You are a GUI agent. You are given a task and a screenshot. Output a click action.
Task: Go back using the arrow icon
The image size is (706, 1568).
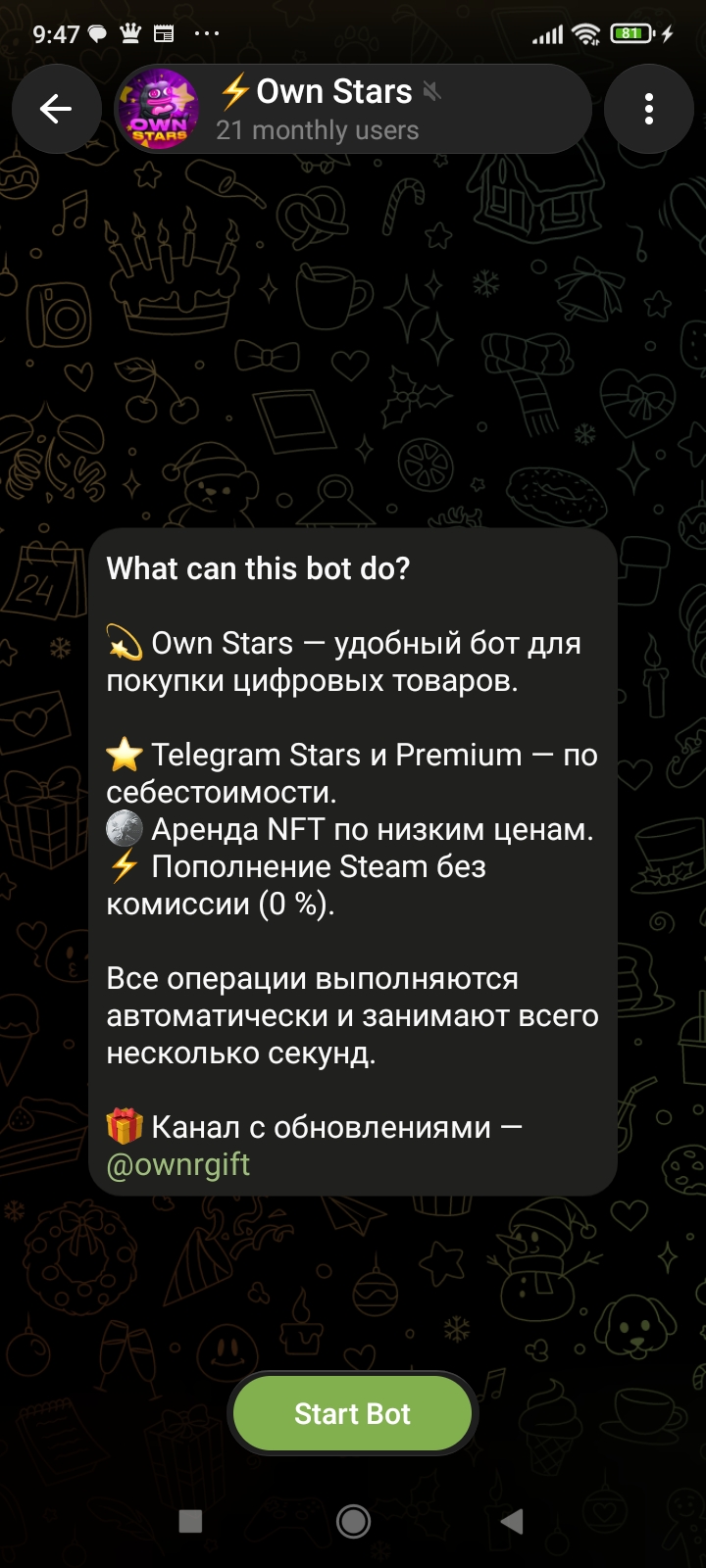click(56, 109)
